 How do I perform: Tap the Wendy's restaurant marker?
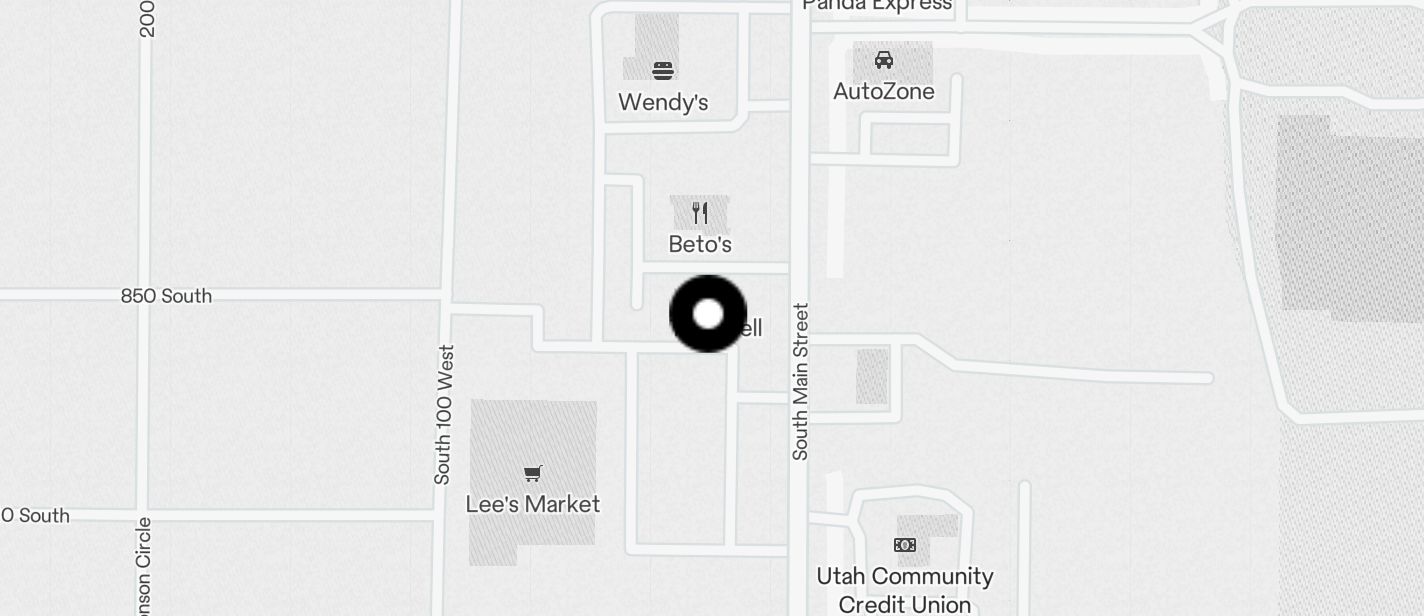pos(662,71)
